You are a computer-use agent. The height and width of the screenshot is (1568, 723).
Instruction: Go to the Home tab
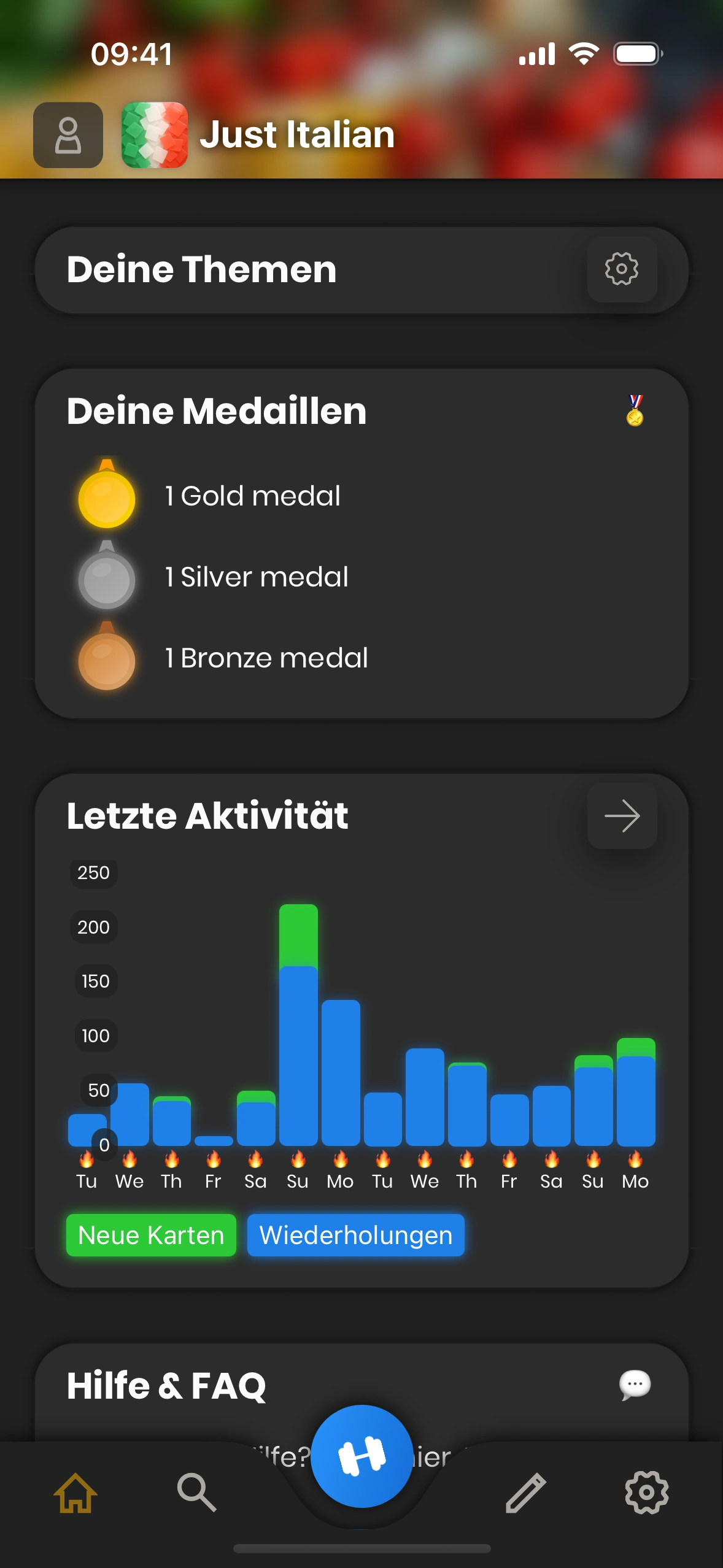tap(75, 1493)
